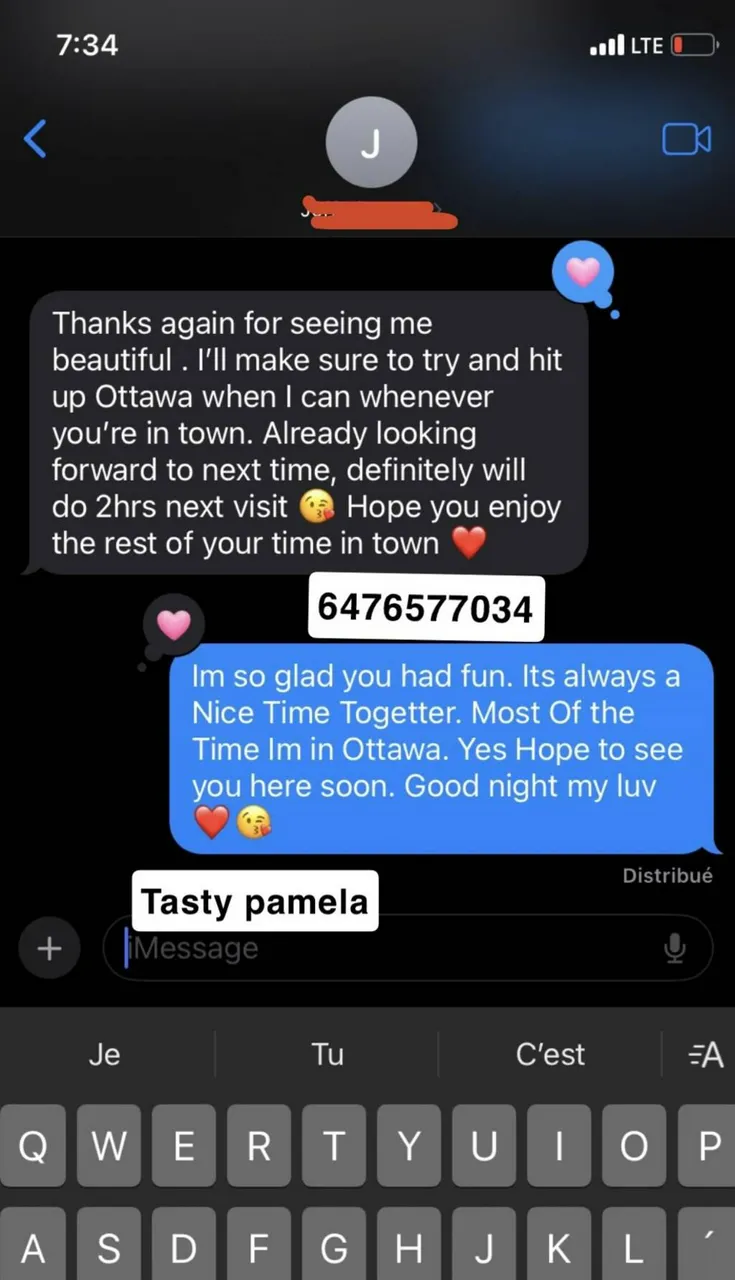Start a FaceTime video call
The image size is (735, 1280).
tap(686, 139)
